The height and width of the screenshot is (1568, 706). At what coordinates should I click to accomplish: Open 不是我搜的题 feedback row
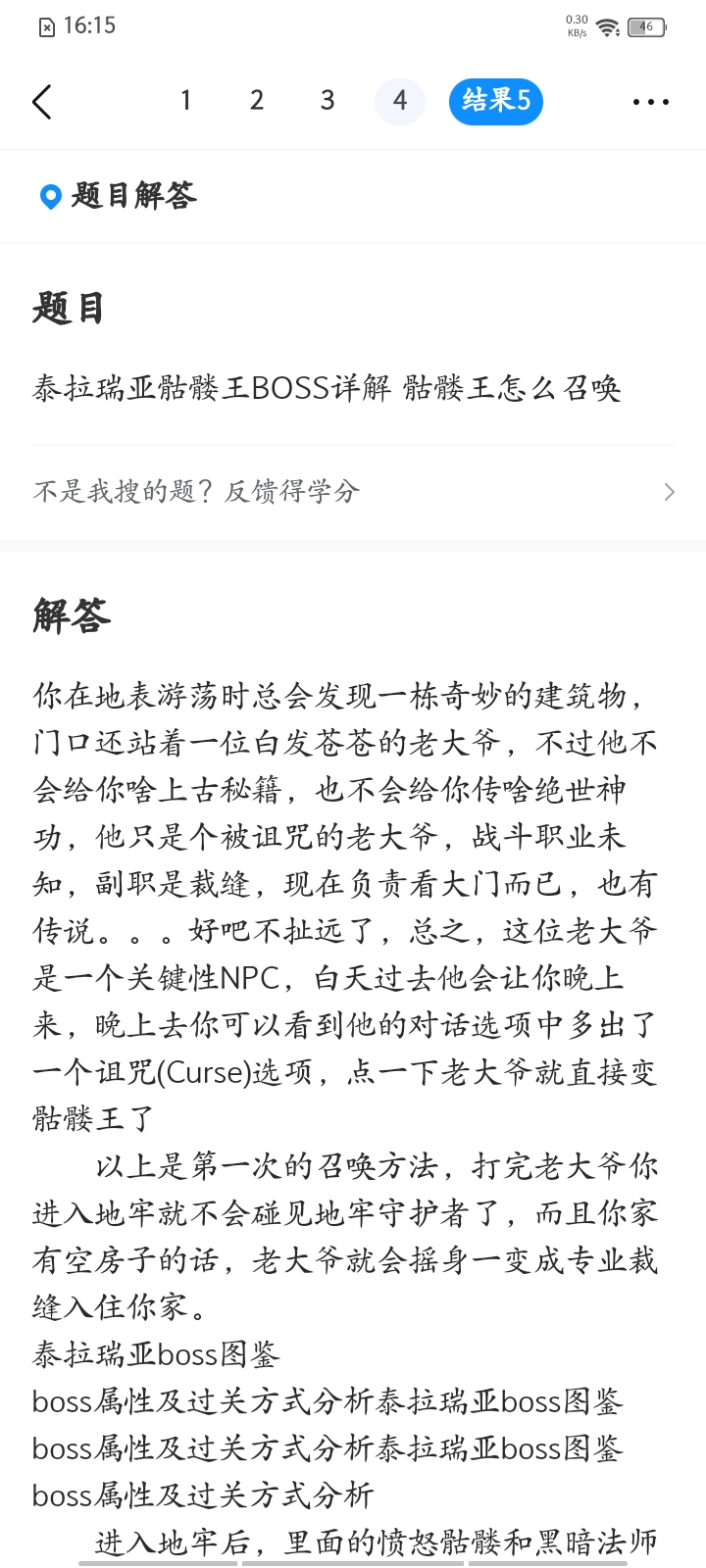353,491
